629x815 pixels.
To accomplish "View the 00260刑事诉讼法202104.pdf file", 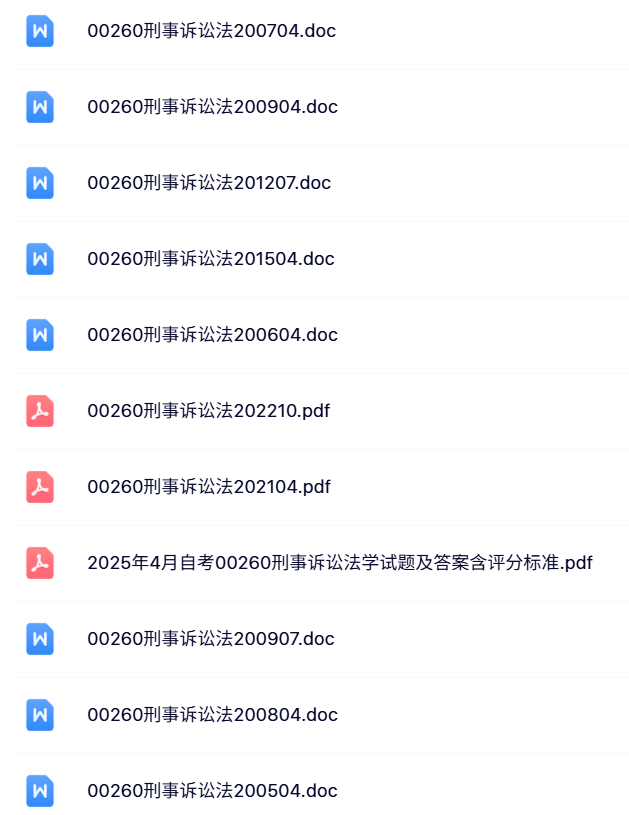I will click(208, 487).
